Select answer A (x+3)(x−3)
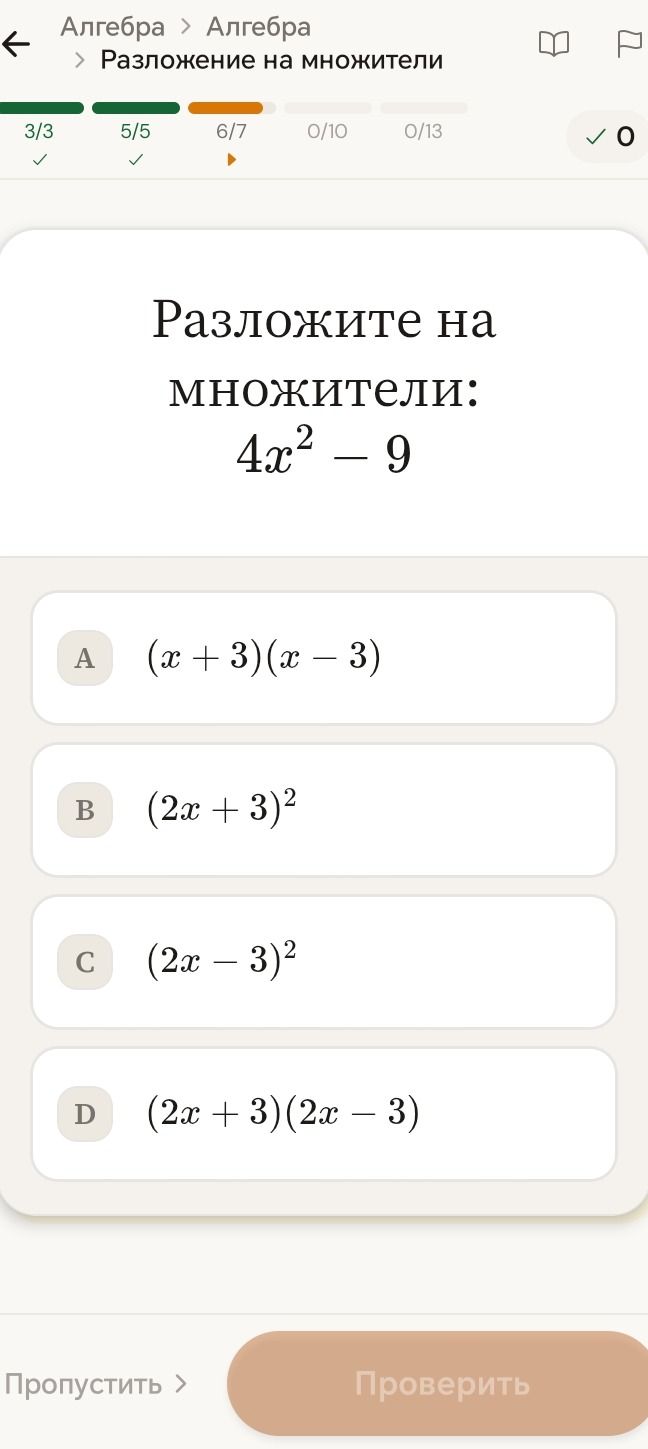This screenshot has height=1449, width=648. point(324,658)
